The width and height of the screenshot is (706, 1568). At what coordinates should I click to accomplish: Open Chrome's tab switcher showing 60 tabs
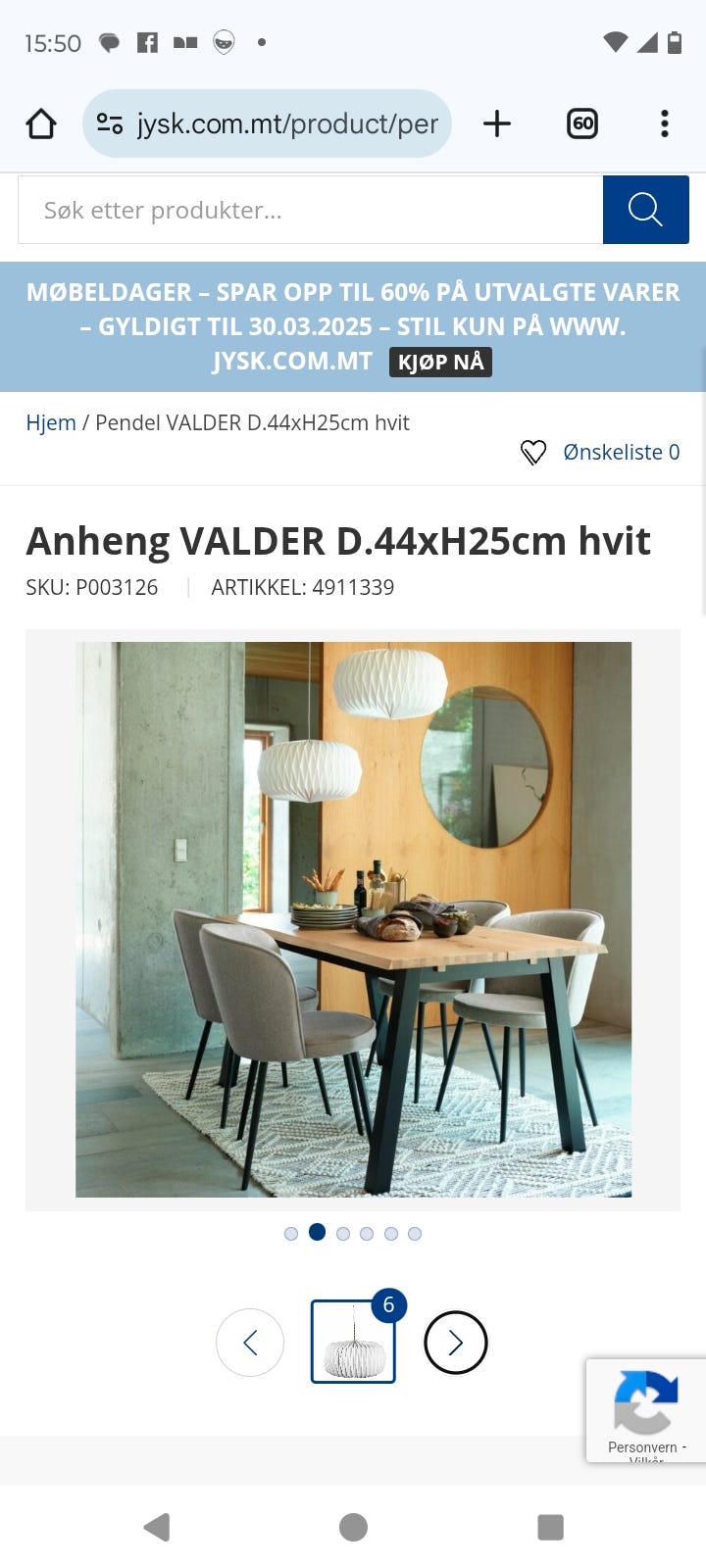click(581, 123)
